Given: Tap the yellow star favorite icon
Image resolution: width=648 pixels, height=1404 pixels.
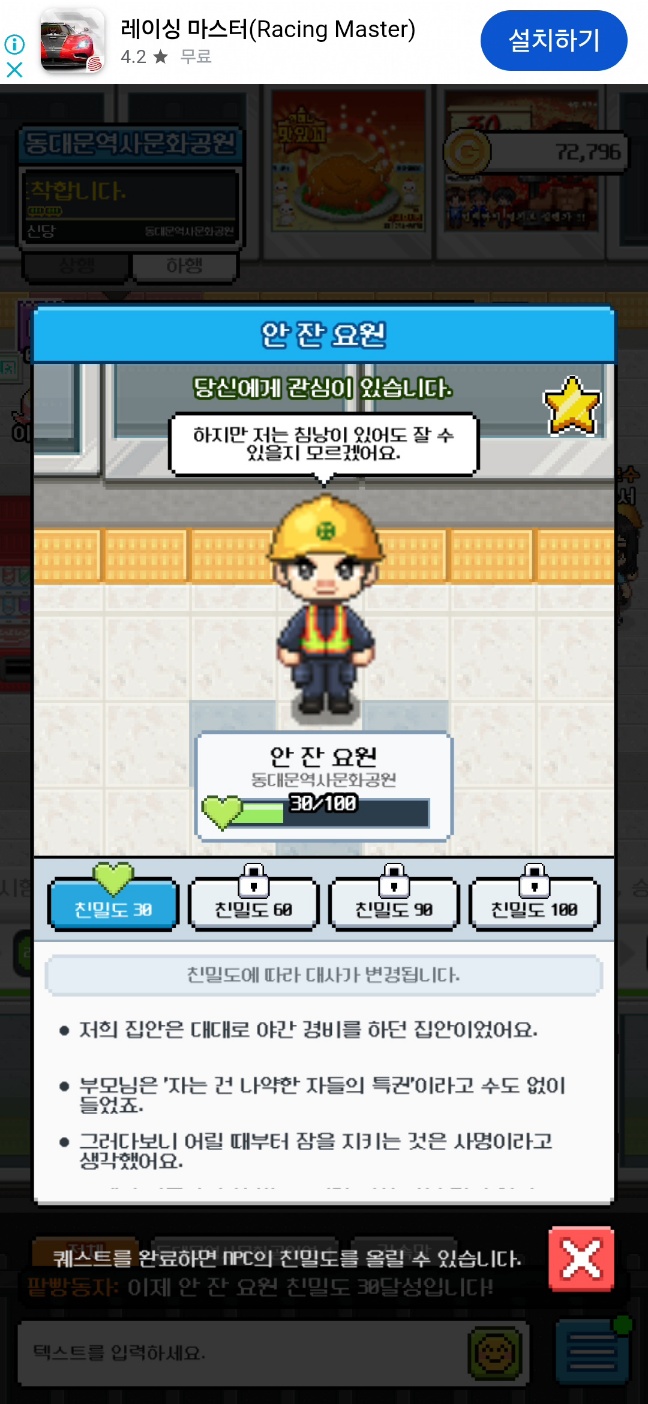Looking at the screenshot, I should [571, 406].
